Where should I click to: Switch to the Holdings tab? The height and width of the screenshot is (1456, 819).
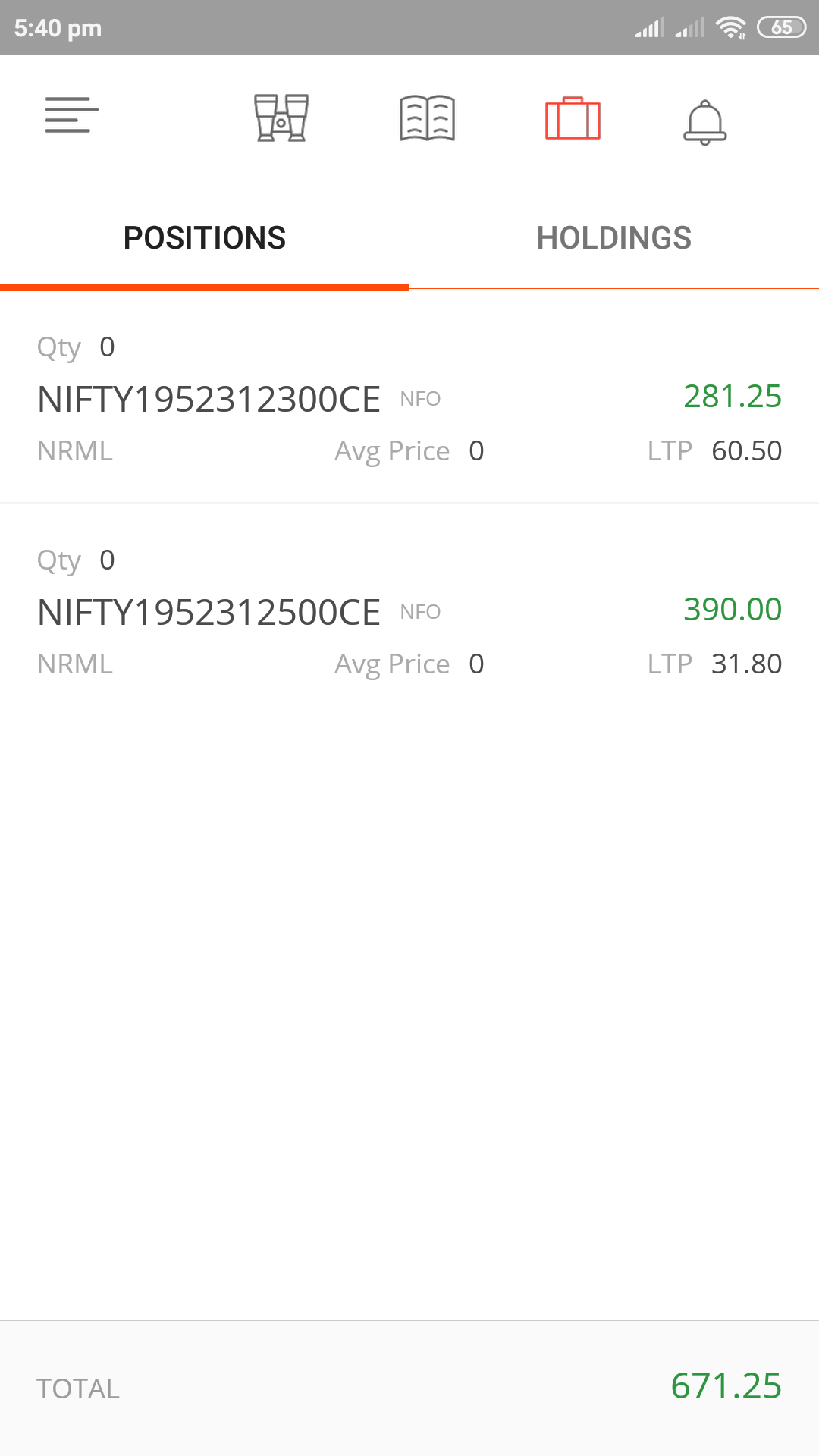pos(614,238)
